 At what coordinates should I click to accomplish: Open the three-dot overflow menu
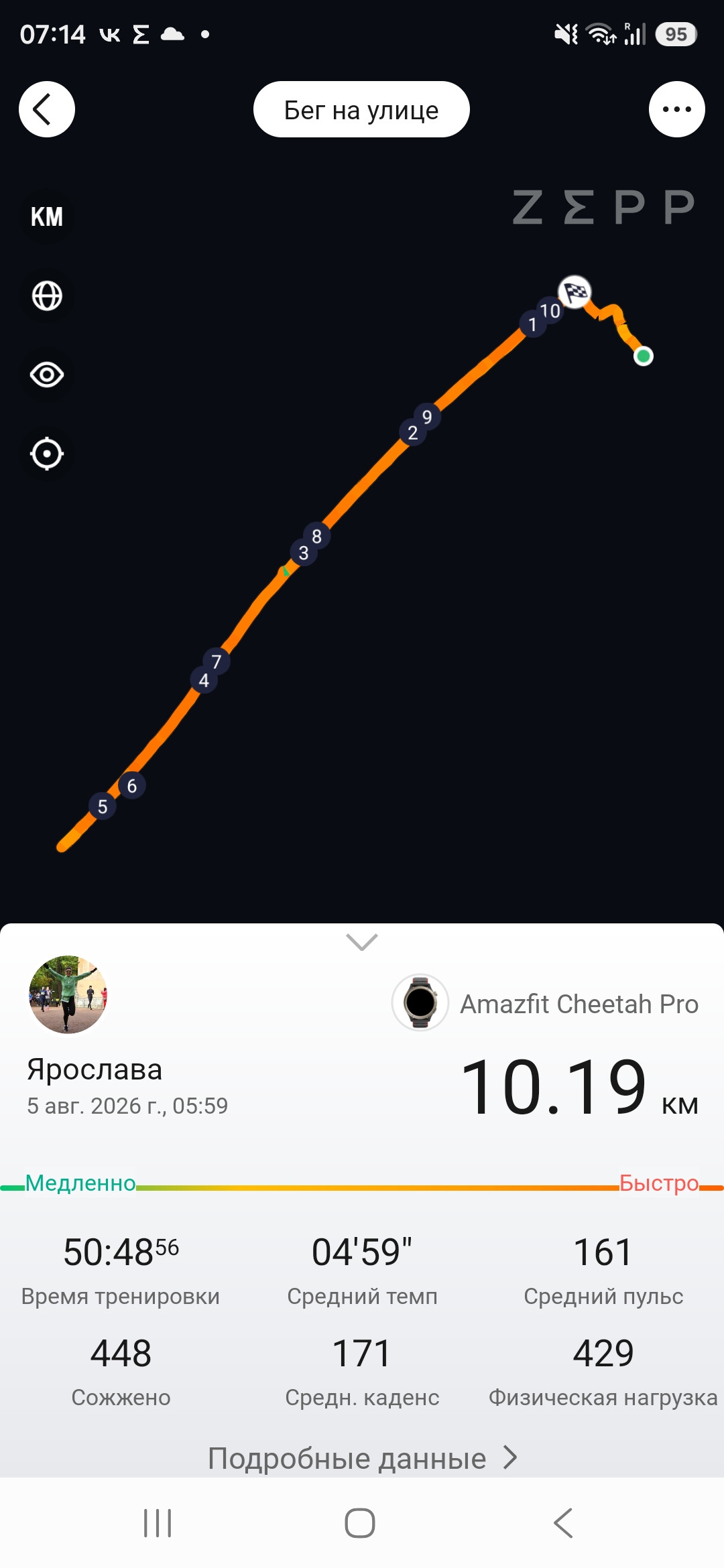pos(676,109)
